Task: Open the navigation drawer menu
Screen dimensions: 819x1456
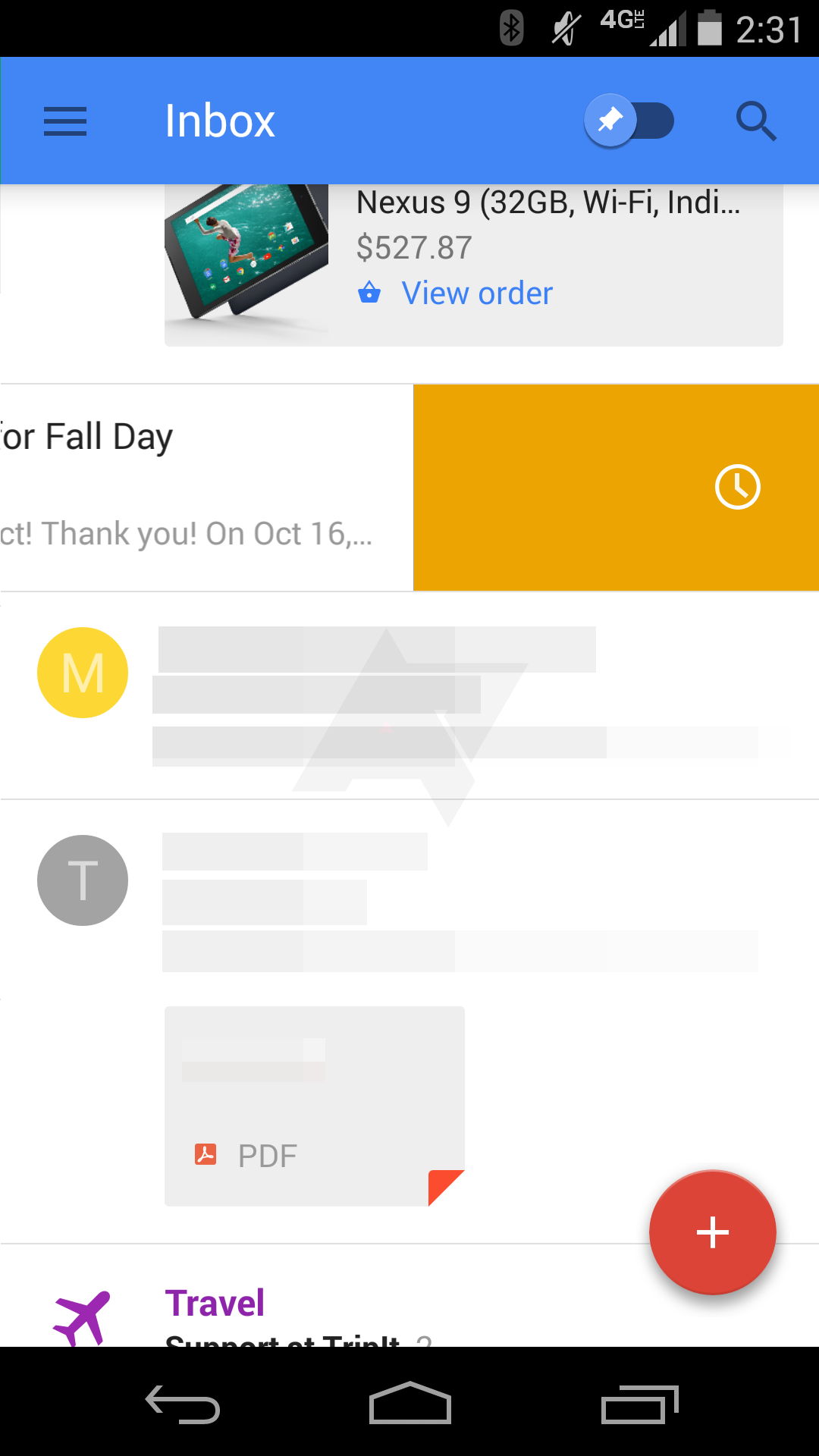Action: [65, 121]
